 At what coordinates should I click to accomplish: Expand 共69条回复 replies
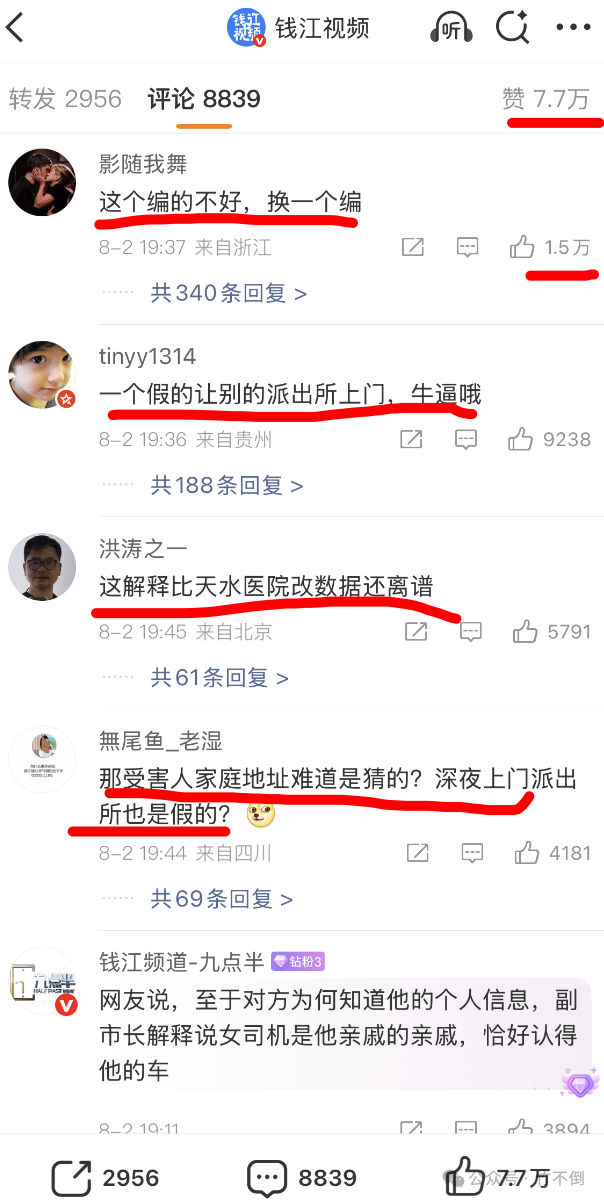(x=221, y=899)
